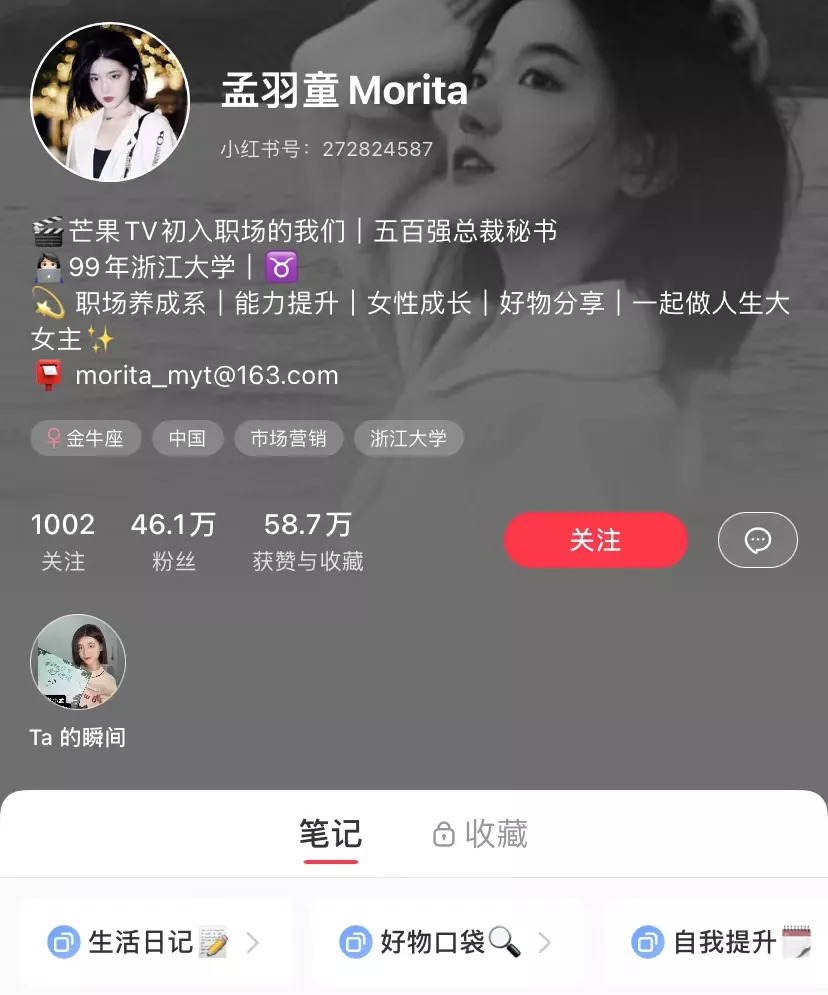Screen dimensions: 828x995
Task: Select the 中国 tag chip
Action: click(x=187, y=438)
